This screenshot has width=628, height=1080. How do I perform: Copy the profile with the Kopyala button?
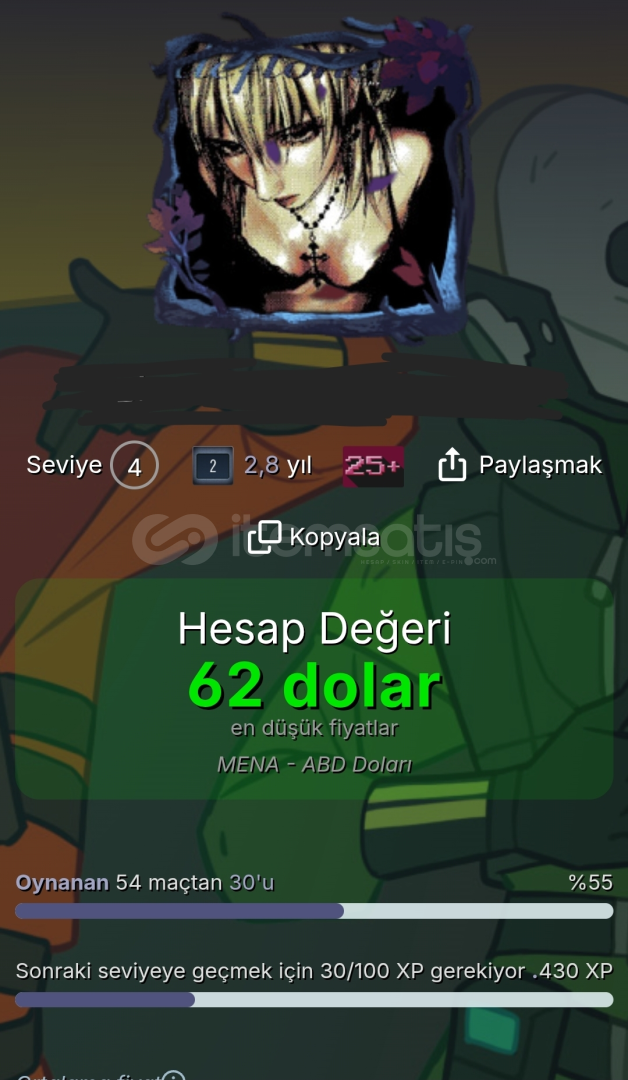coord(314,537)
